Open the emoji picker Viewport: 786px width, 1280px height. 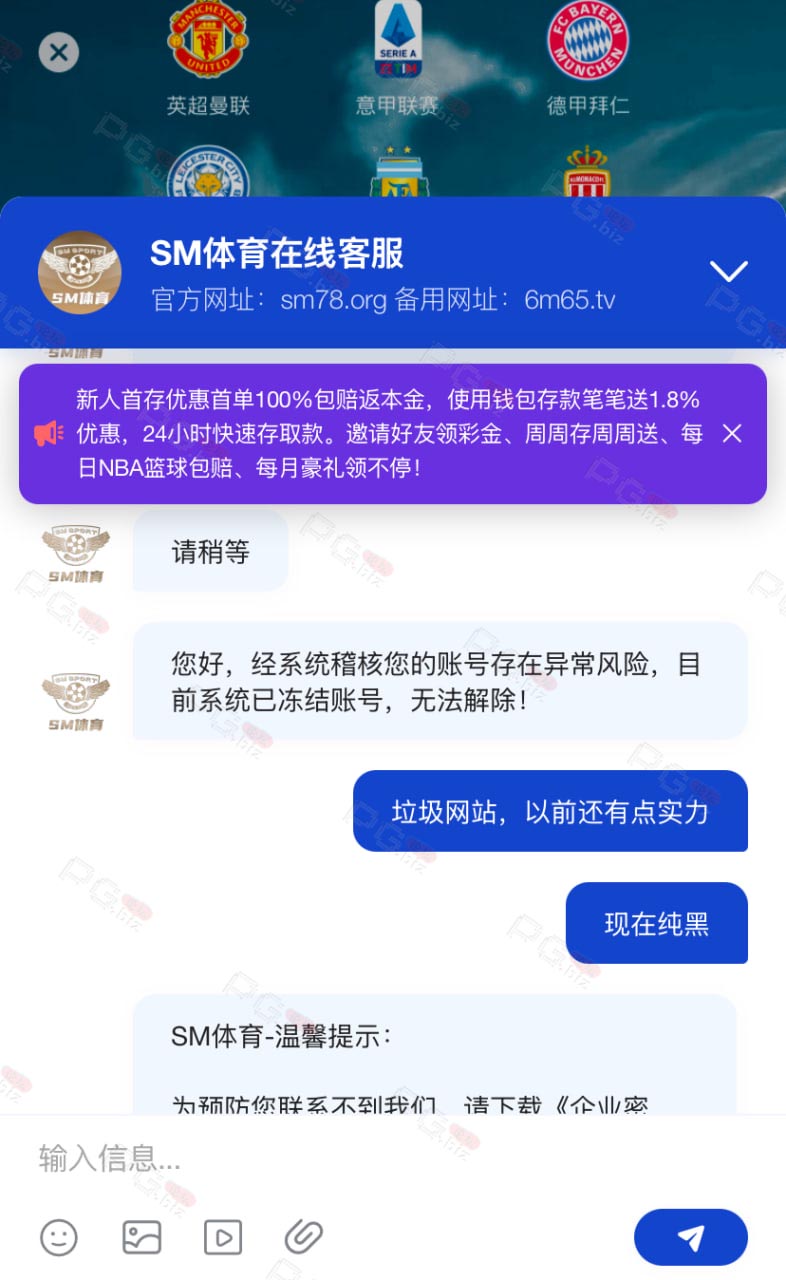59,1238
